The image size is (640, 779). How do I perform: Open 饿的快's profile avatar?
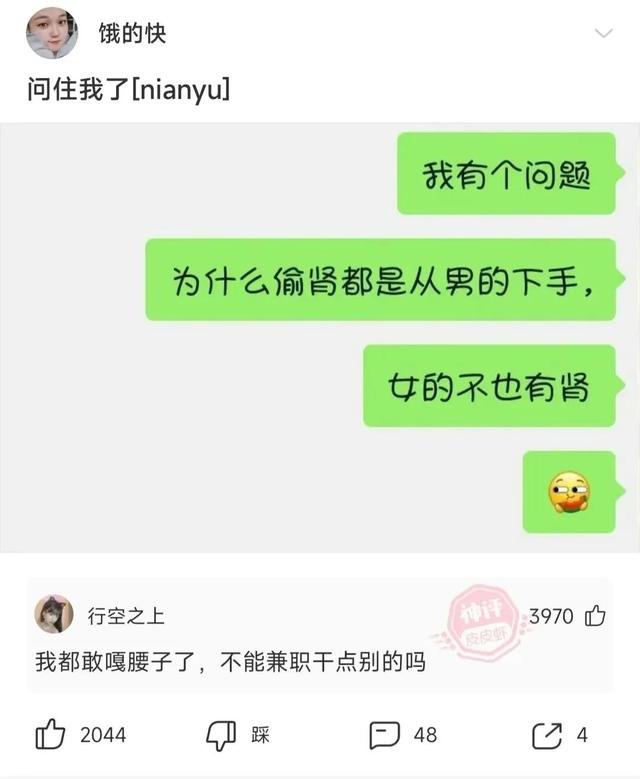pyautogui.click(x=52, y=33)
